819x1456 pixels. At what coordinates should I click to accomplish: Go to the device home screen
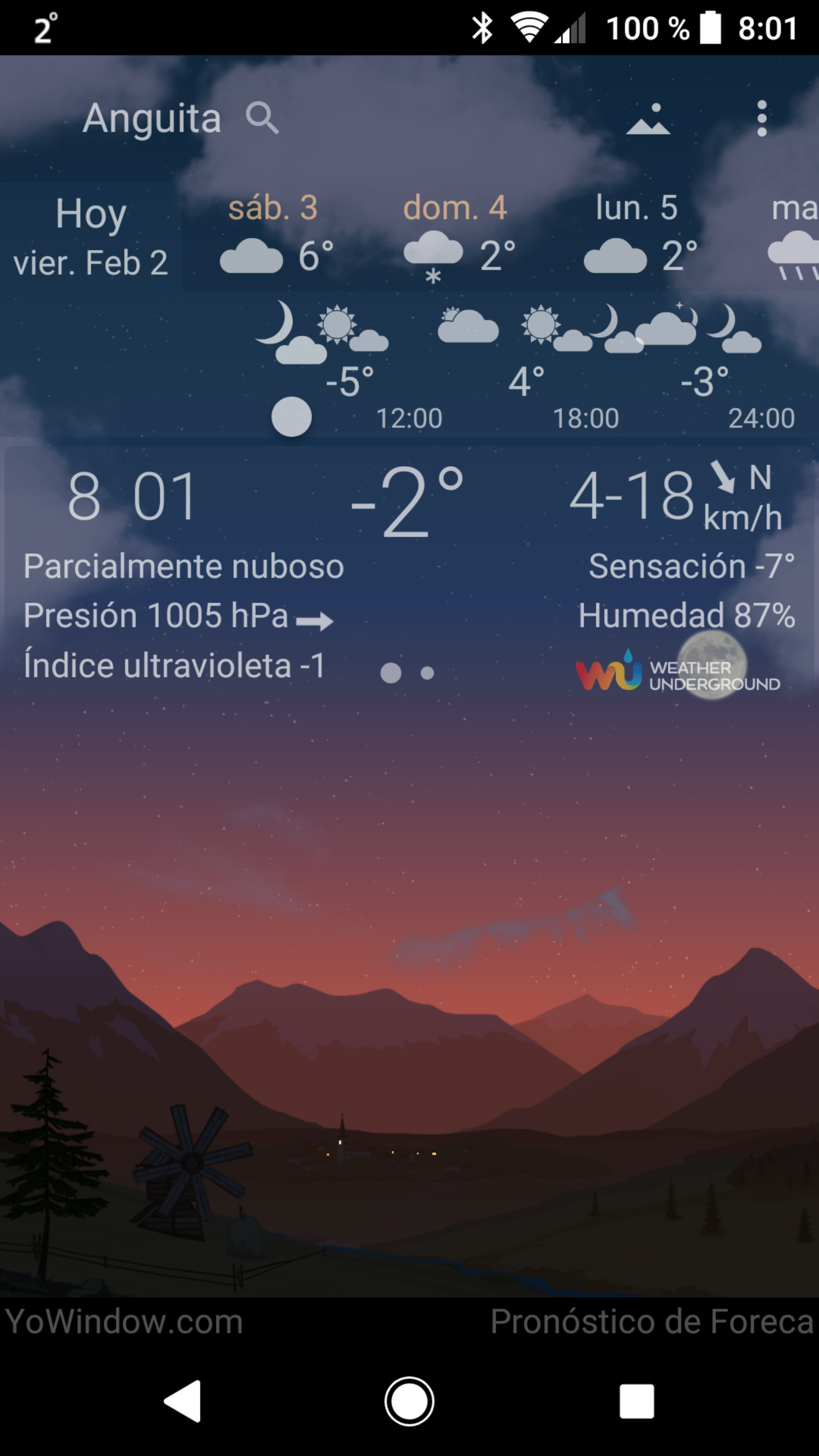[409, 1401]
